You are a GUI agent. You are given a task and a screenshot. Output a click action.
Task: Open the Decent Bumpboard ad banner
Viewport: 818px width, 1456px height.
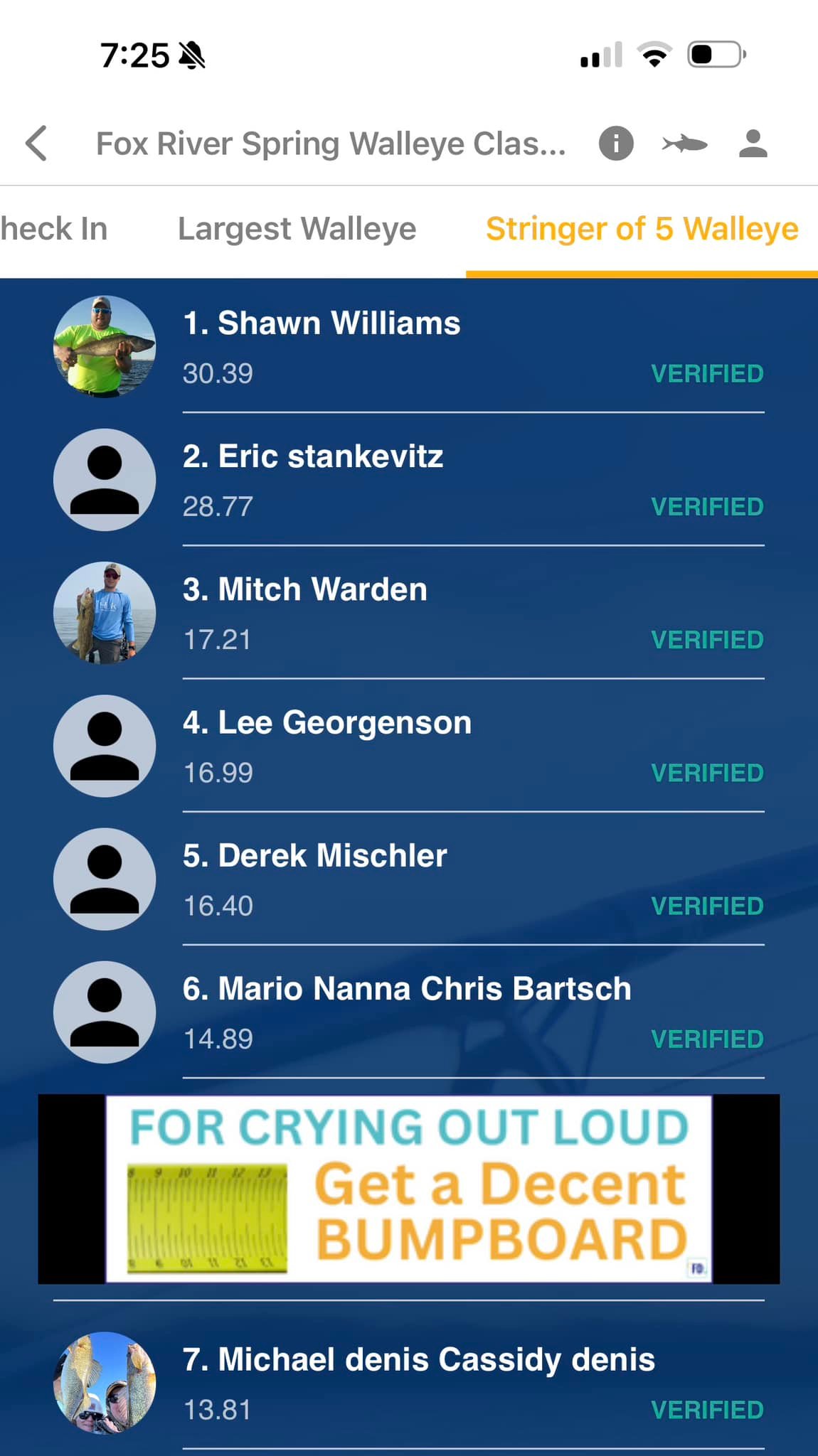click(x=409, y=1189)
